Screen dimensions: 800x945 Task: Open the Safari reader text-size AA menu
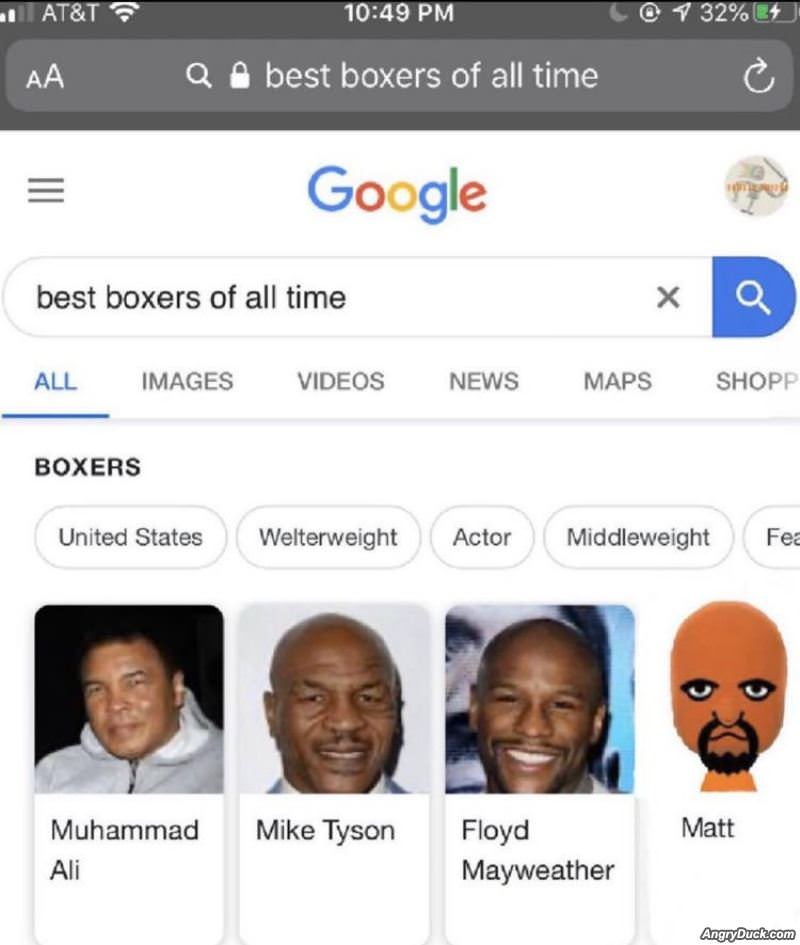pos(45,77)
